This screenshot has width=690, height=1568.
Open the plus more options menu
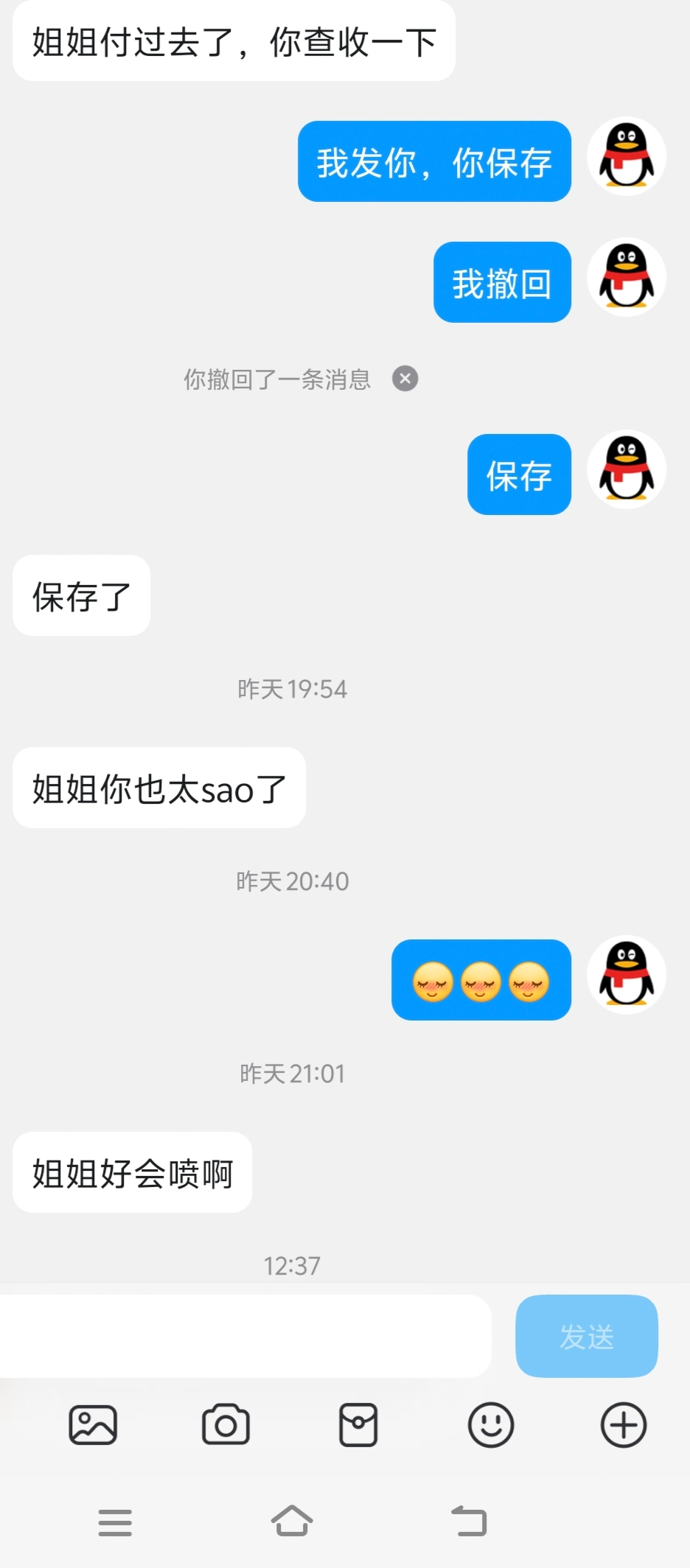click(x=624, y=1424)
